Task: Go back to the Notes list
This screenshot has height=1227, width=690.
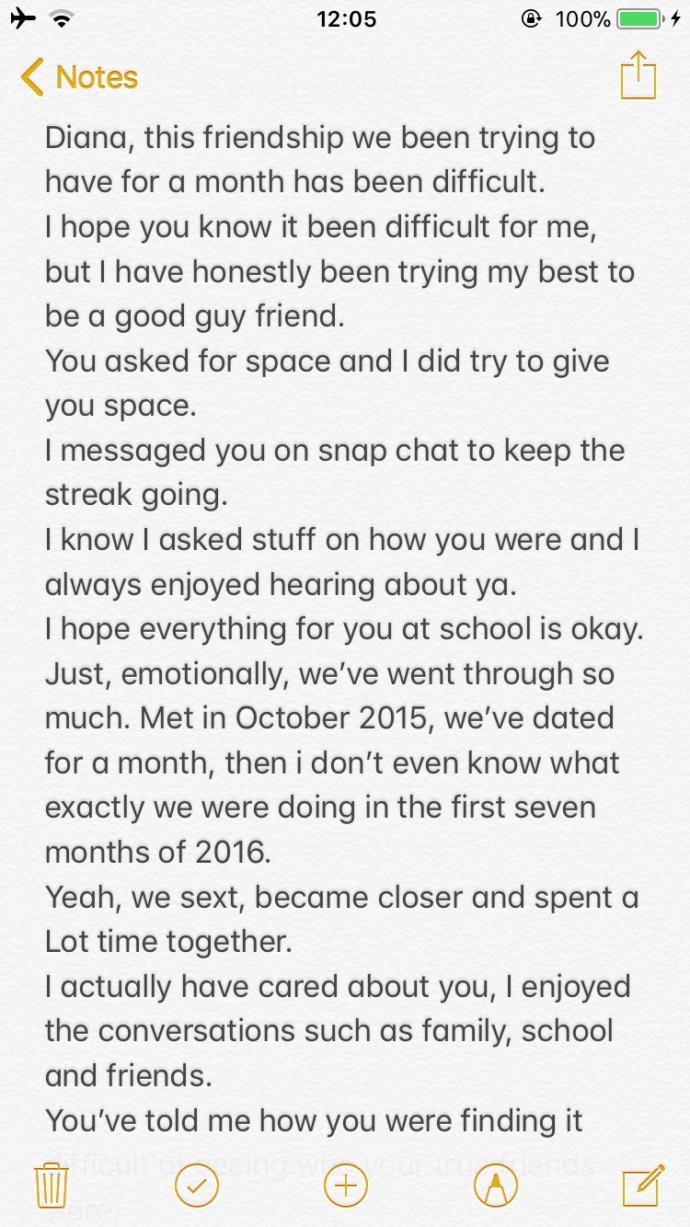Action: coord(79,77)
